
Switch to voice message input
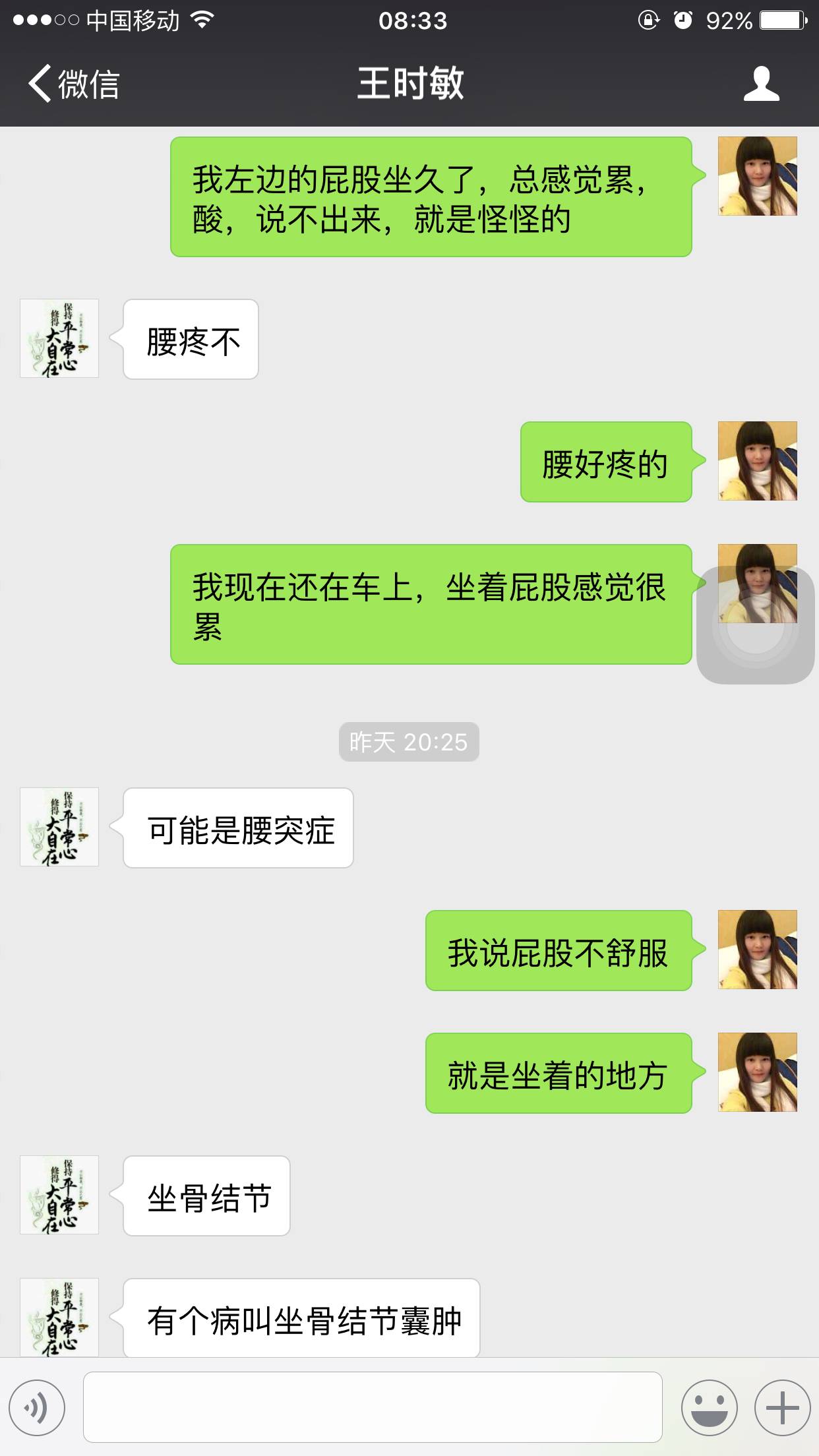click(x=37, y=1408)
